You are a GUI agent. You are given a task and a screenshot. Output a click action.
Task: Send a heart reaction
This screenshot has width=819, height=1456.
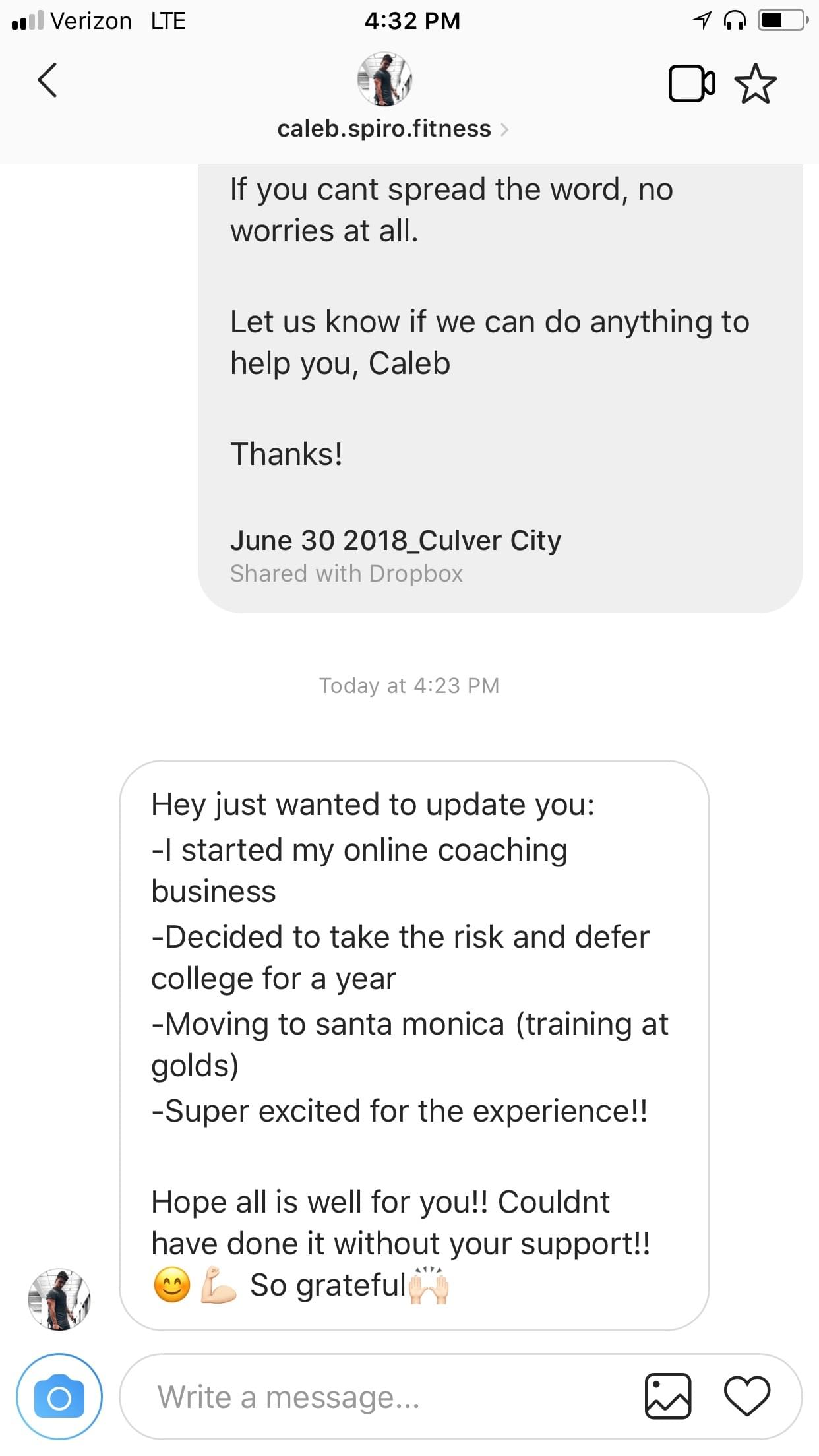tap(746, 1396)
